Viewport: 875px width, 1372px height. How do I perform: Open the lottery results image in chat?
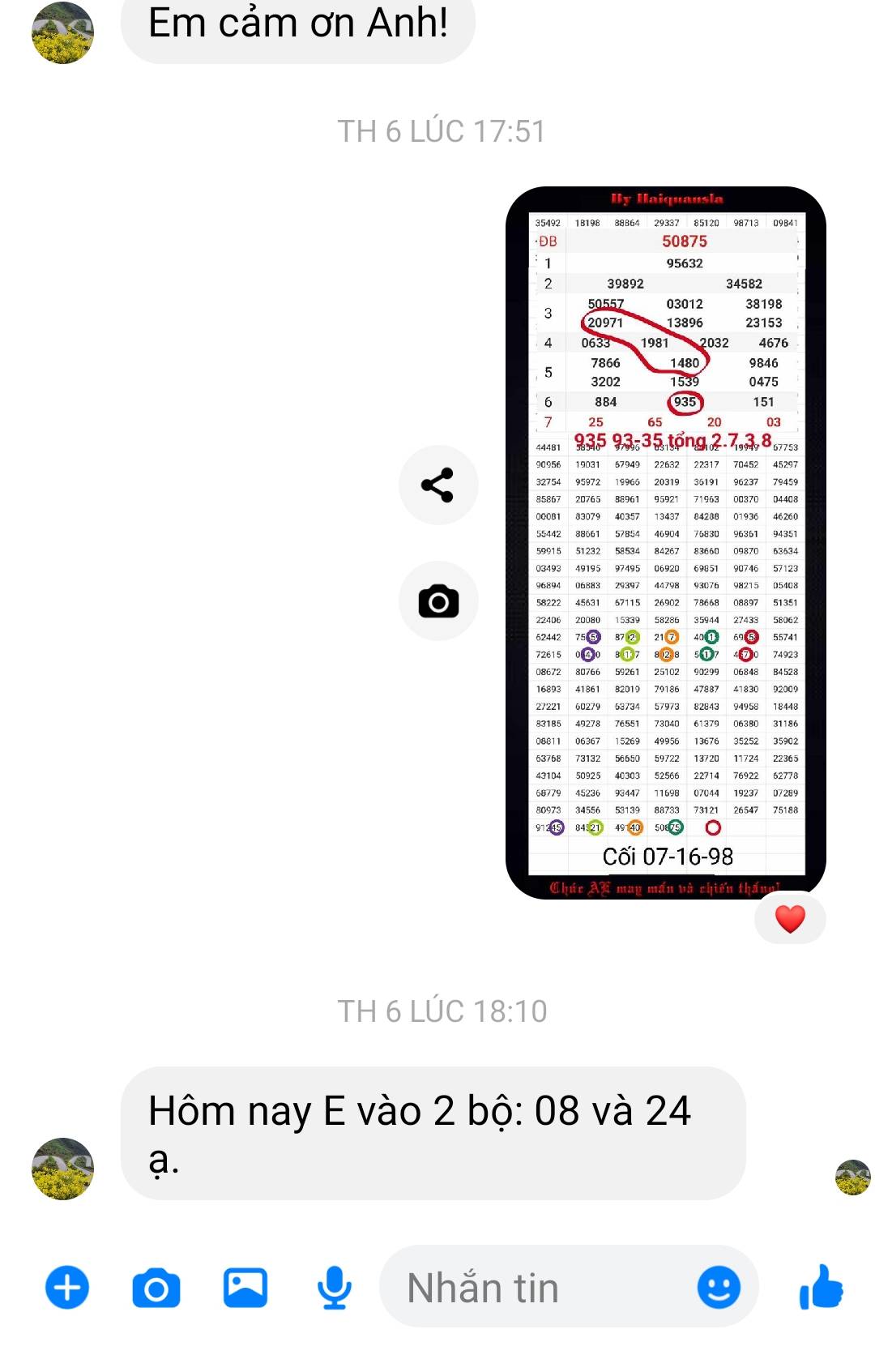coord(666,543)
